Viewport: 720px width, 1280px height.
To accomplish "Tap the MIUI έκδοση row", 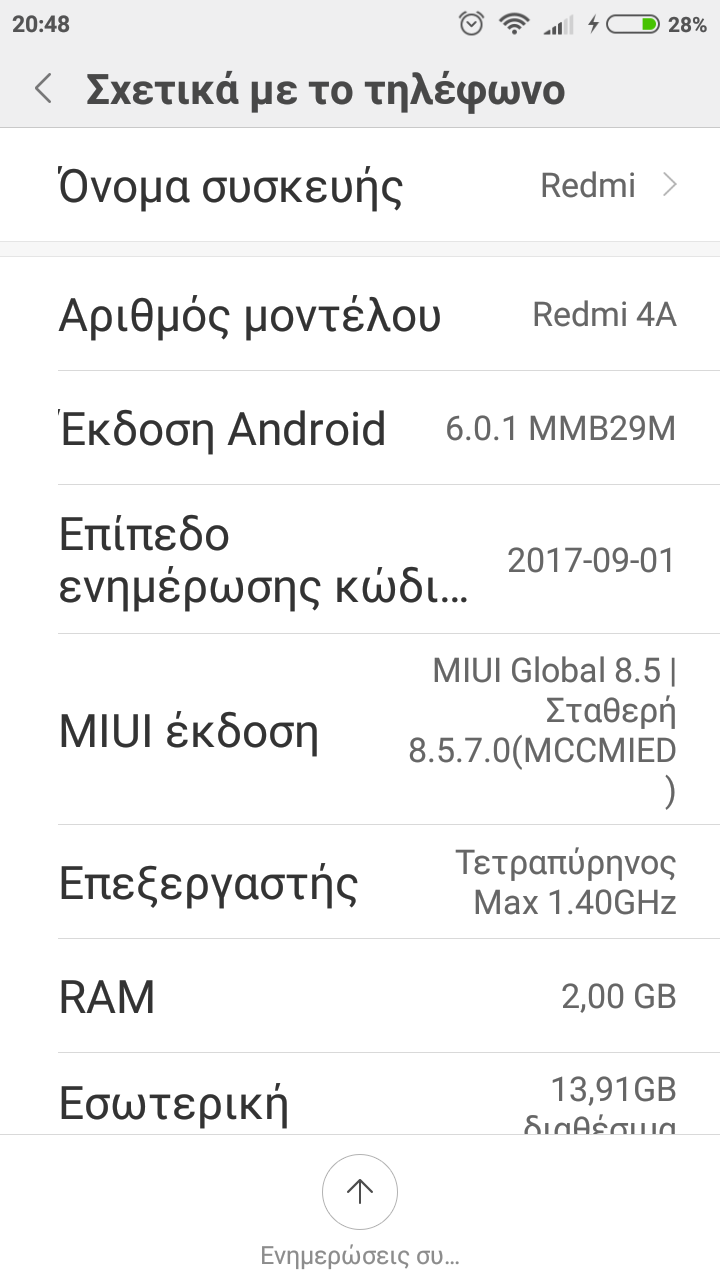I will point(360,731).
